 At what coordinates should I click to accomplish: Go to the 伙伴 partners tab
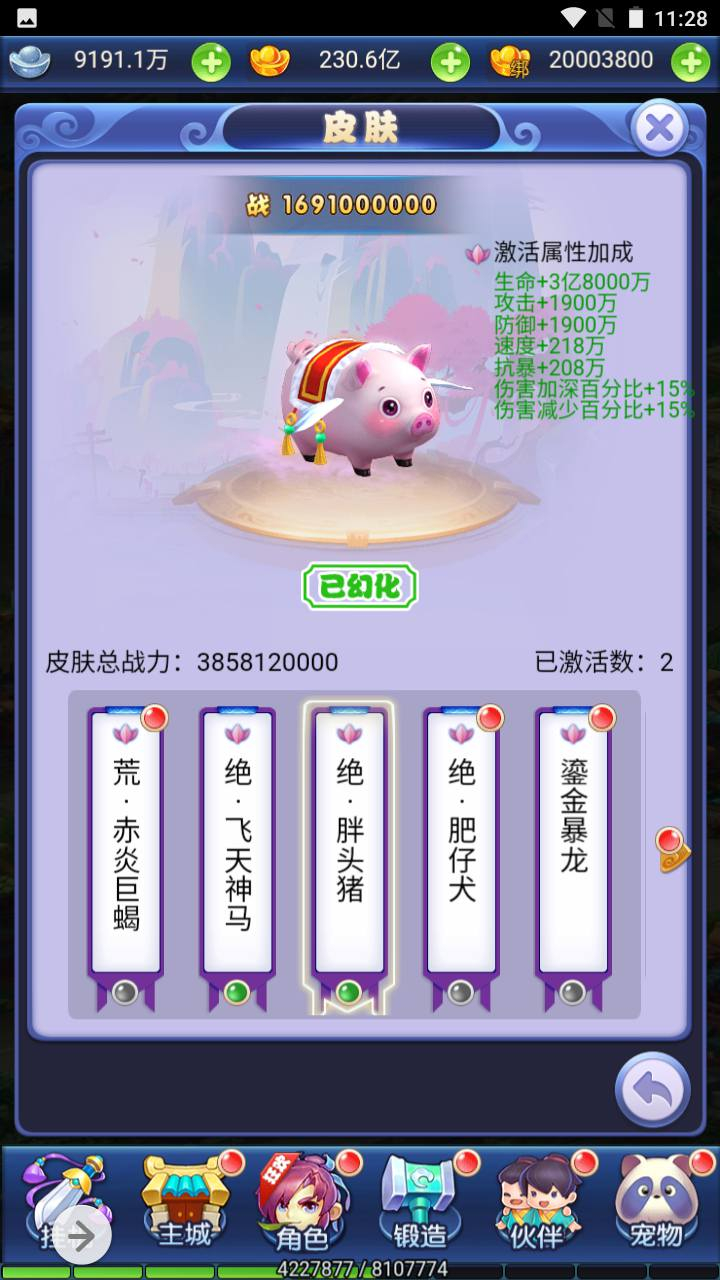tap(538, 1204)
